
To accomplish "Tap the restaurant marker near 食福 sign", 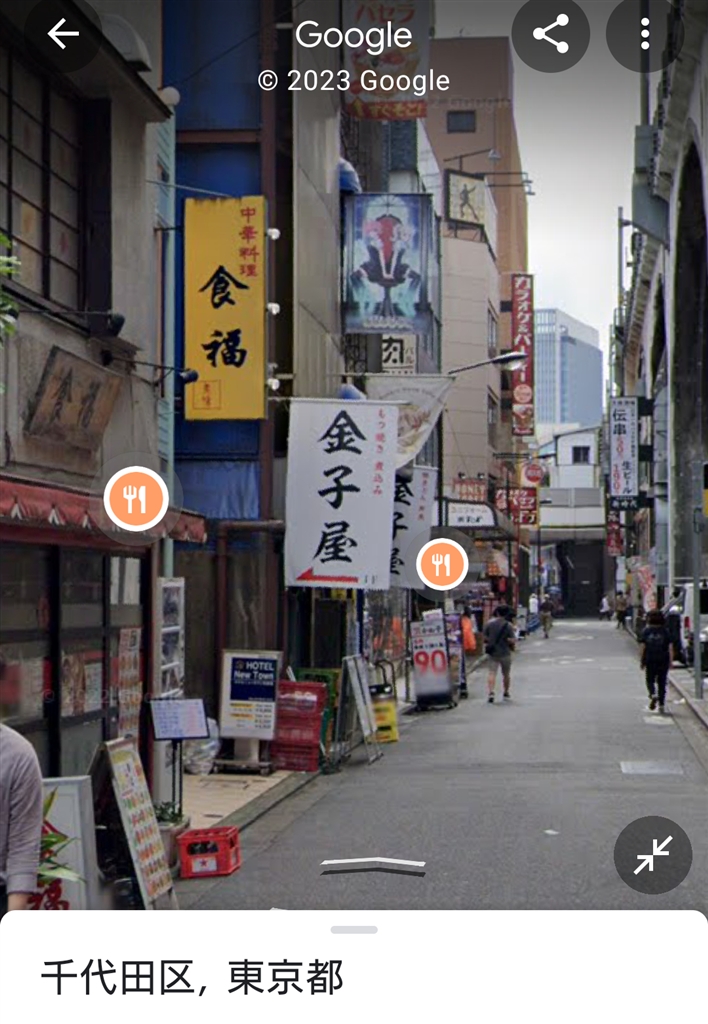I will tap(136, 498).
